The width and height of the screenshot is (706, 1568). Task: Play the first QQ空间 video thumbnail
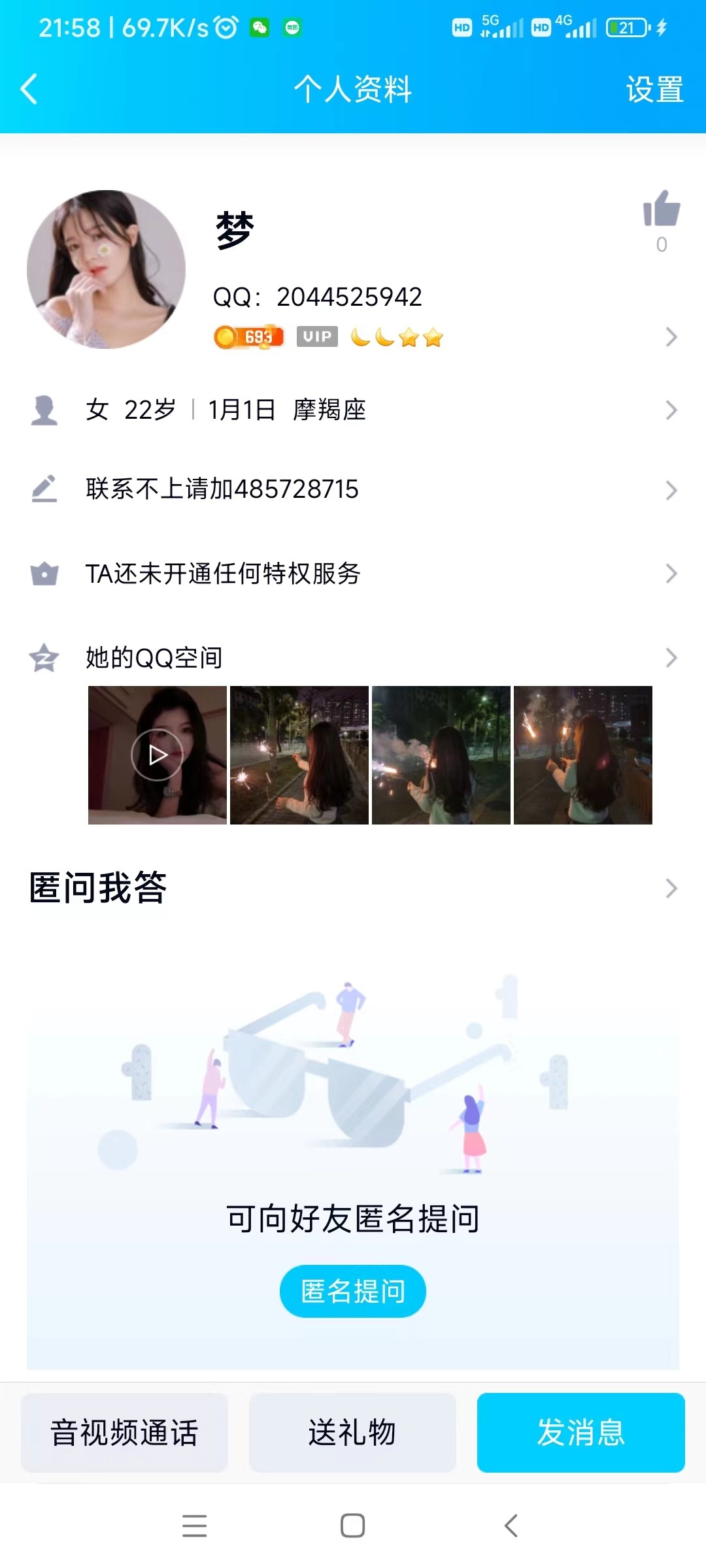point(157,755)
